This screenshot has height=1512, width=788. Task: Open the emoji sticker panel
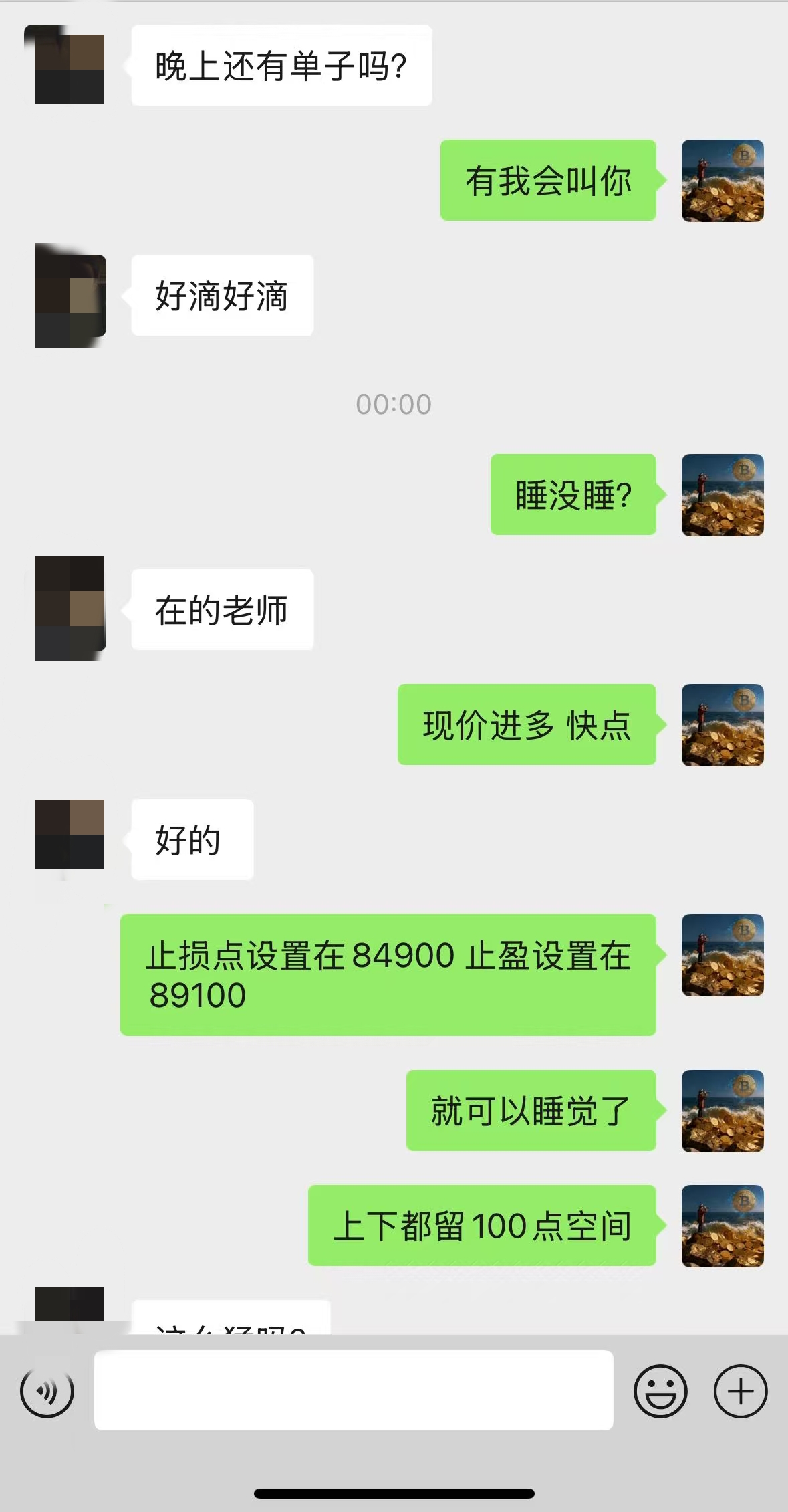(660, 1391)
